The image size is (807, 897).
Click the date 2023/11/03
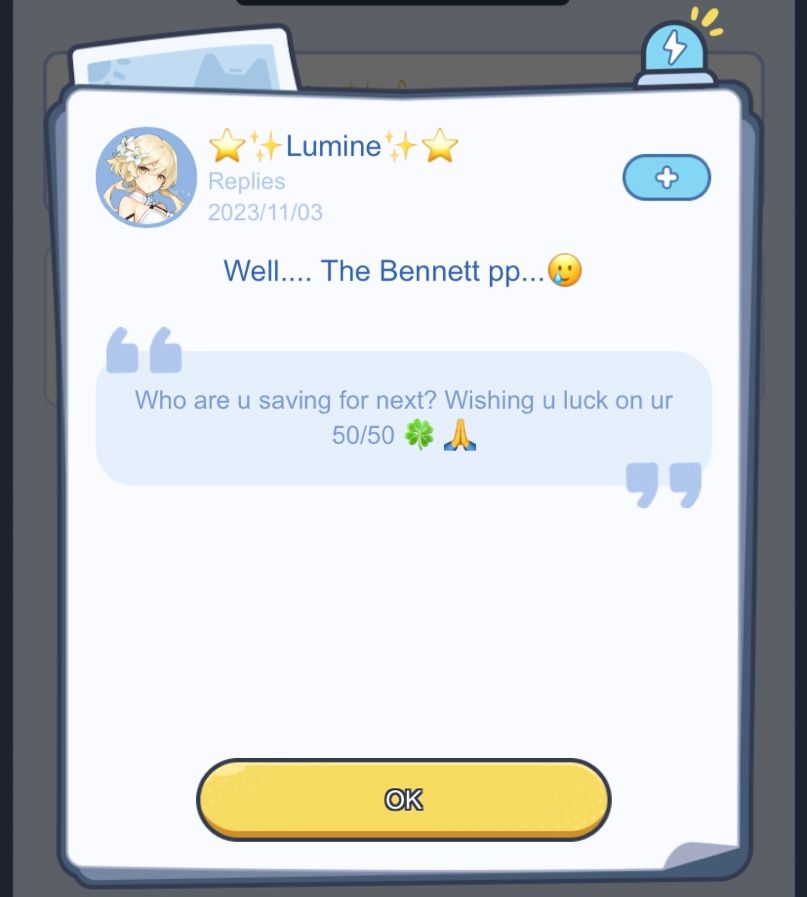[262, 212]
